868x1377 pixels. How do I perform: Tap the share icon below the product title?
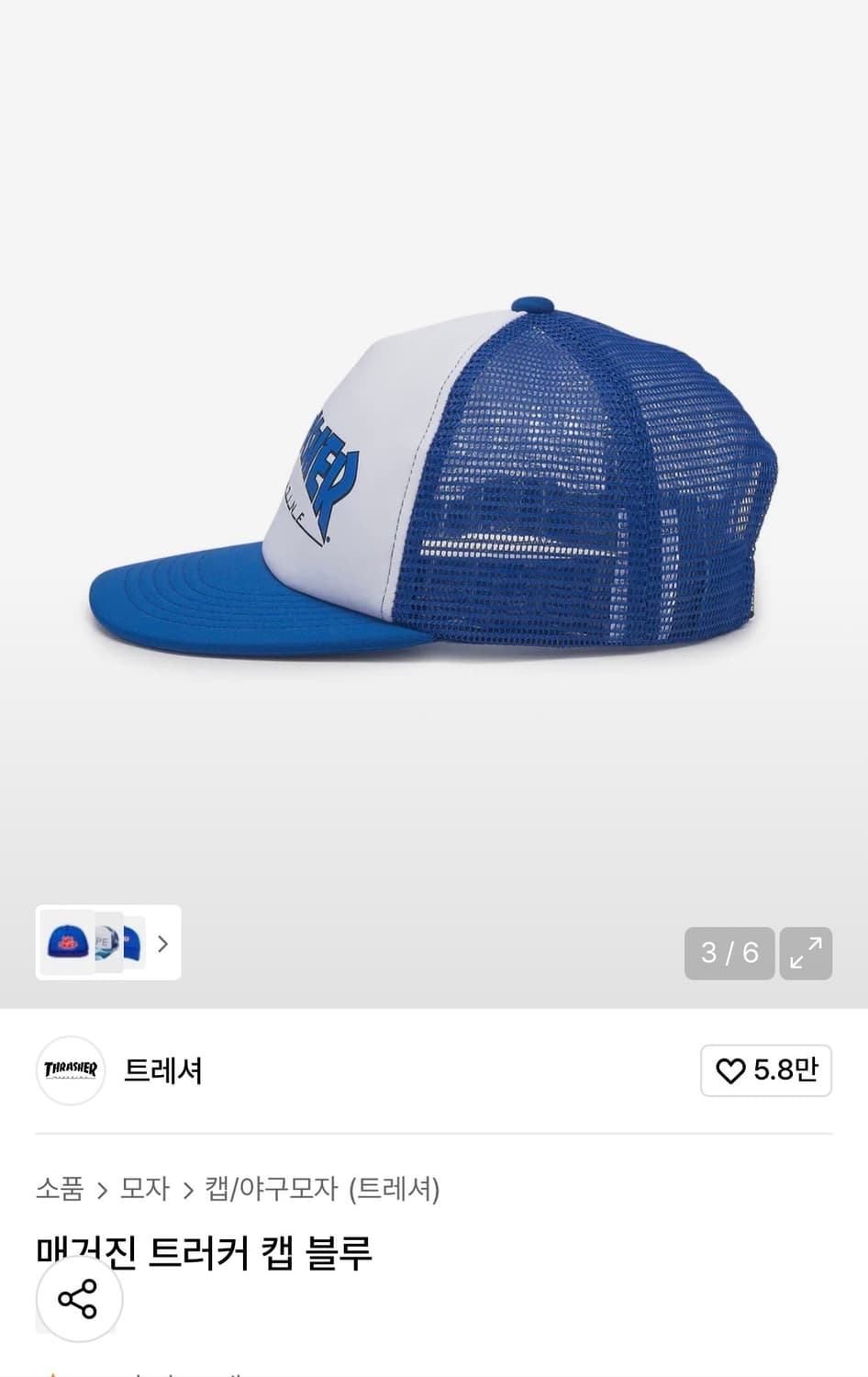pyautogui.click(x=79, y=1300)
